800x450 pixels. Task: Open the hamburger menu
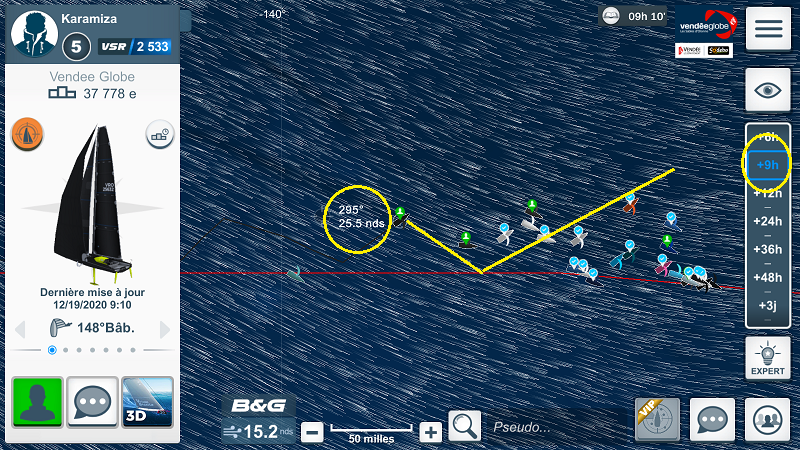[x=768, y=28]
